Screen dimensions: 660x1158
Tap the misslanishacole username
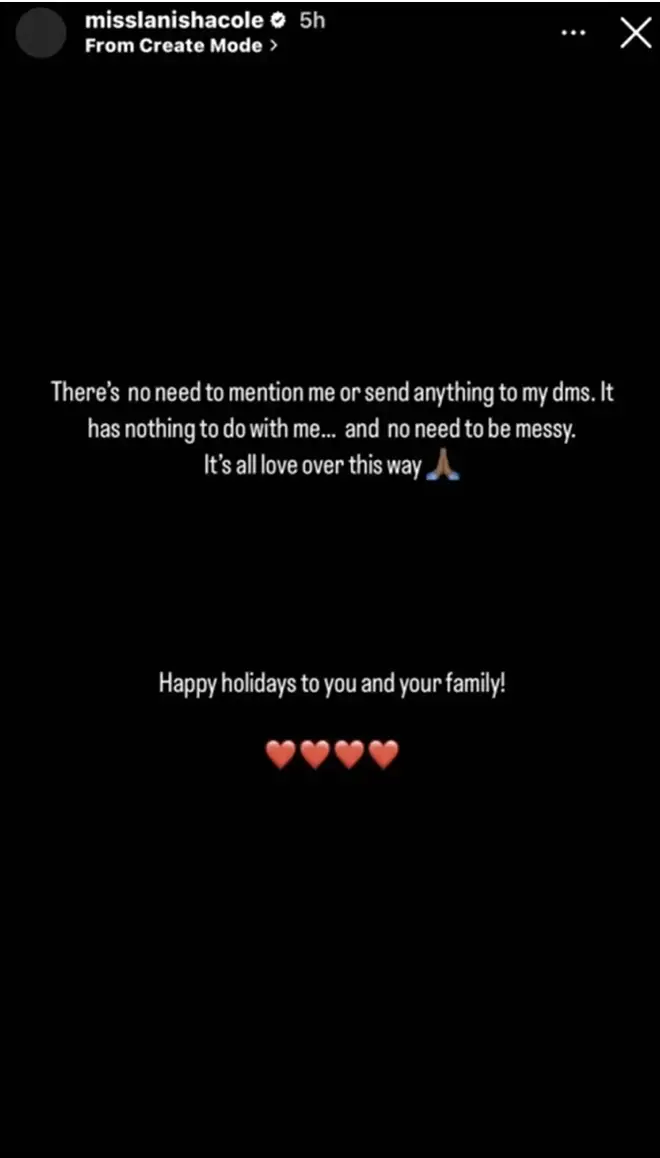click(x=174, y=21)
